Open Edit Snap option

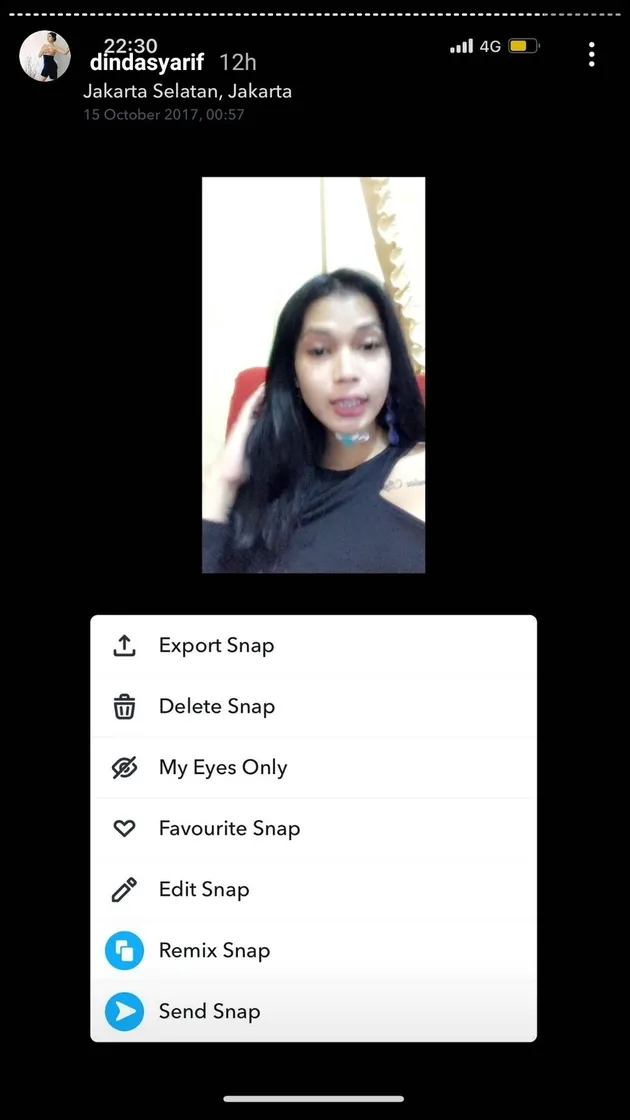pyautogui.click(x=204, y=890)
